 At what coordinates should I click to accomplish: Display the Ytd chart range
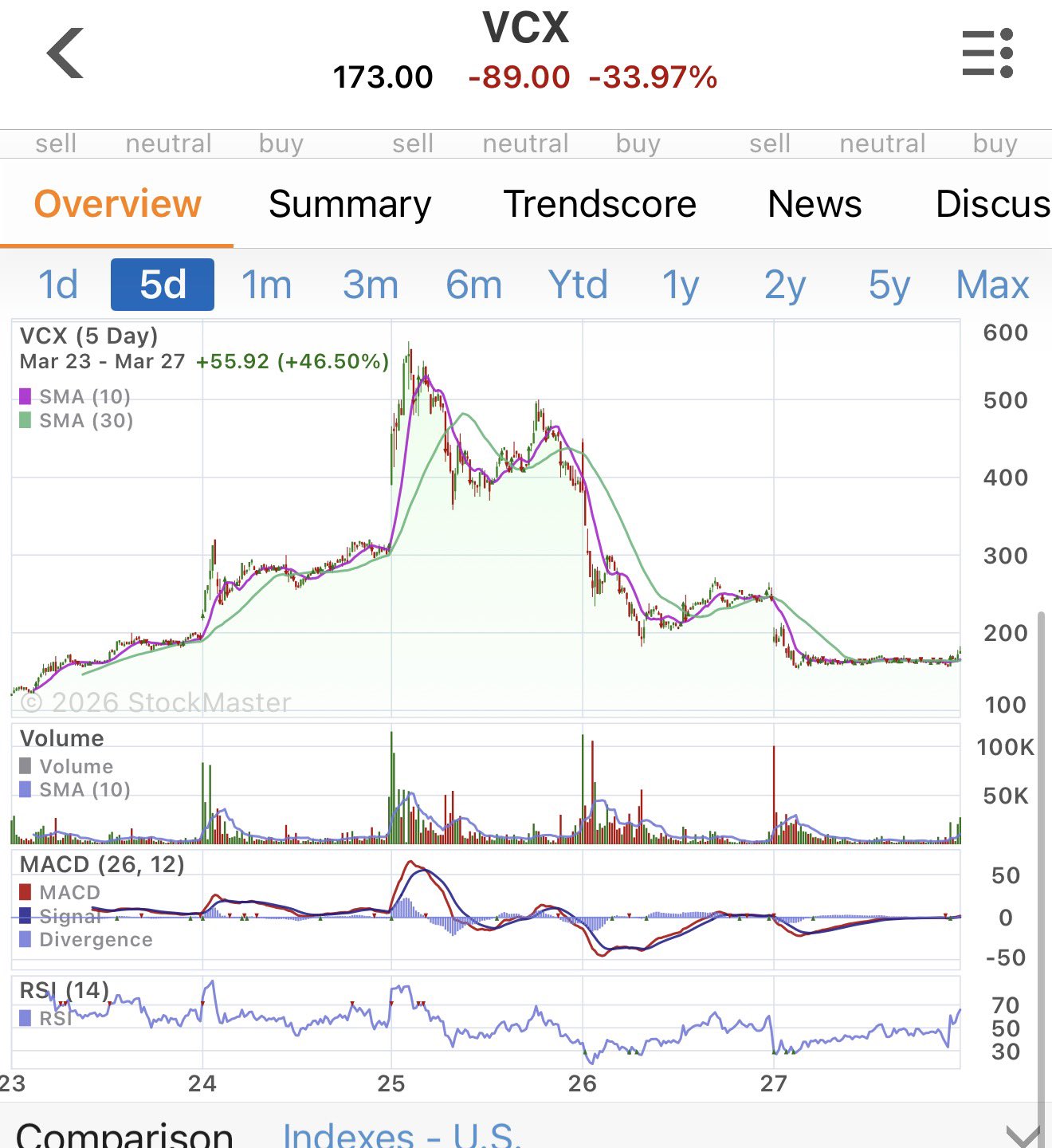[x=578, y=285]
